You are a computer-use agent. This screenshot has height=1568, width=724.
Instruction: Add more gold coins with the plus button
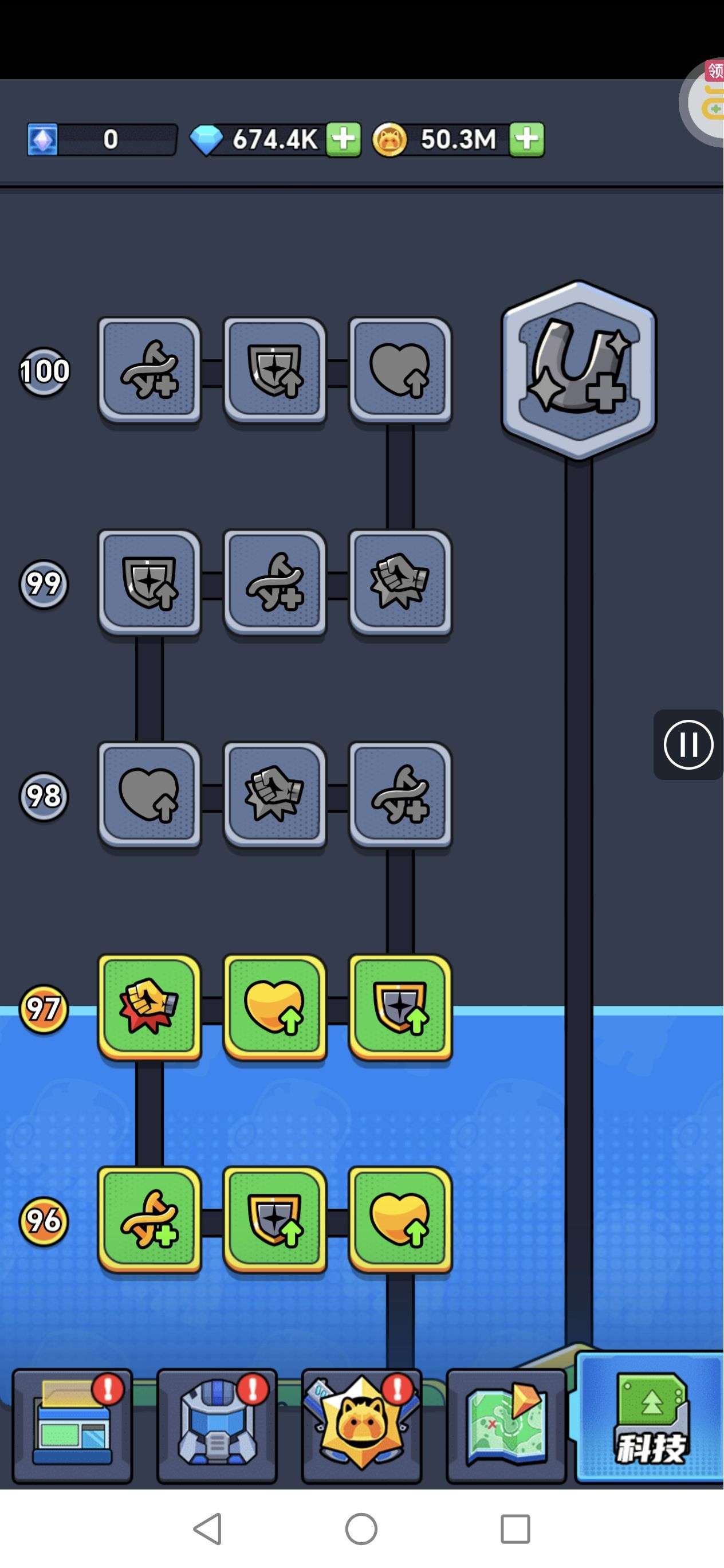[x=526, y=139]
